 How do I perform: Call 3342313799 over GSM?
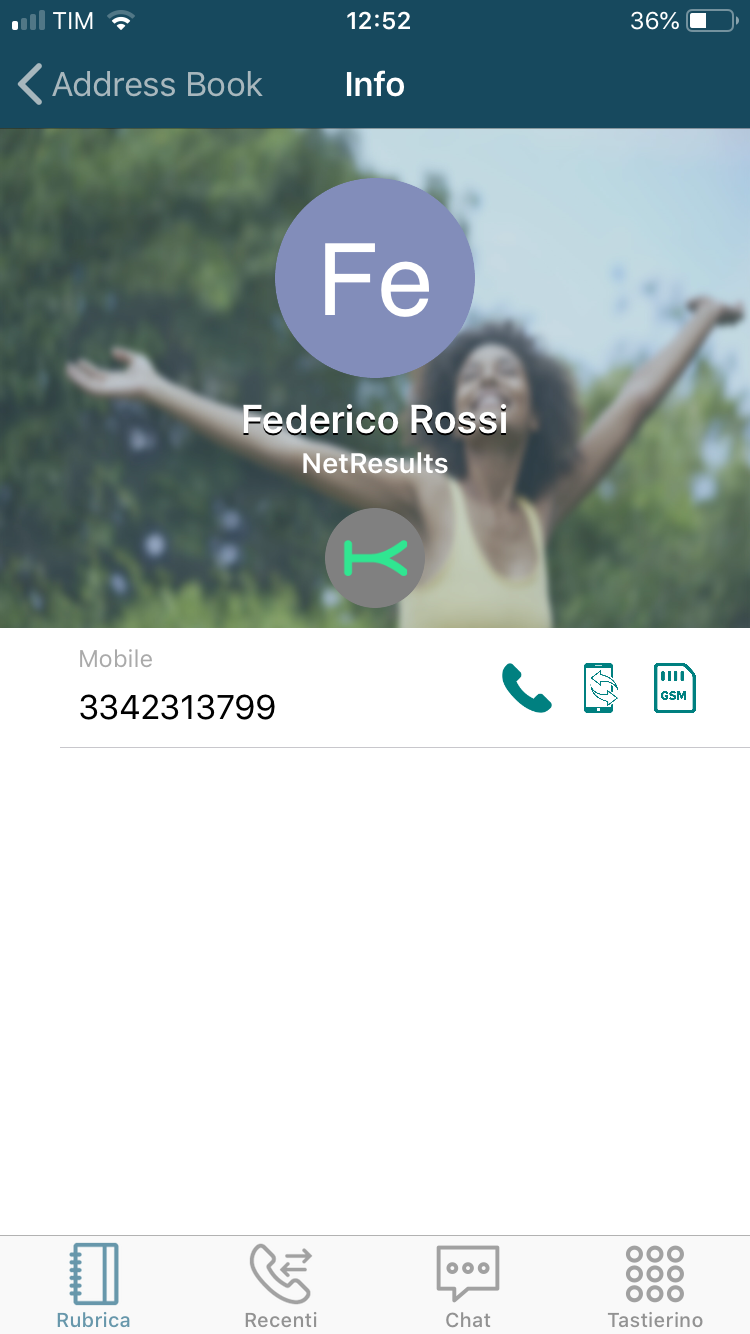(x=675, y=688)
